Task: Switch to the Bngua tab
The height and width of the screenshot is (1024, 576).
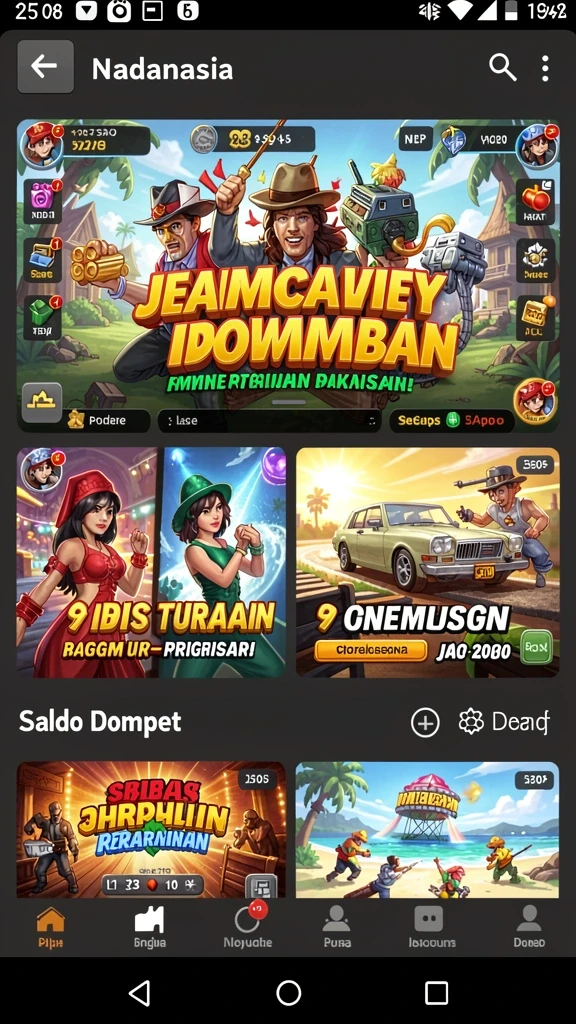Action: [x=150, y=927]
